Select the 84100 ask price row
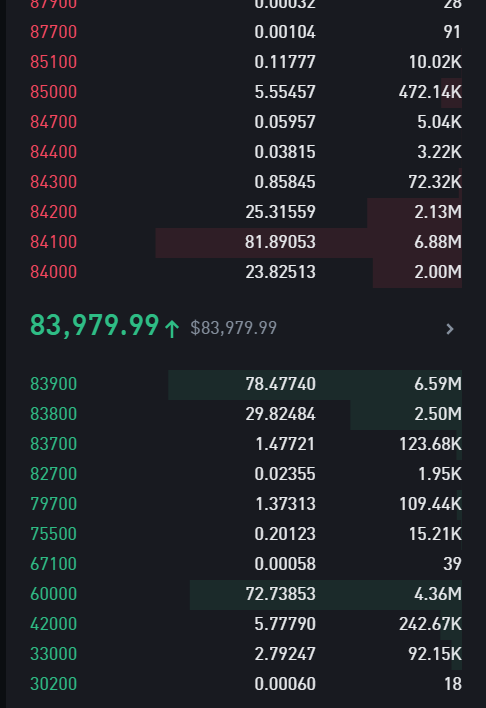 (246, 242)
